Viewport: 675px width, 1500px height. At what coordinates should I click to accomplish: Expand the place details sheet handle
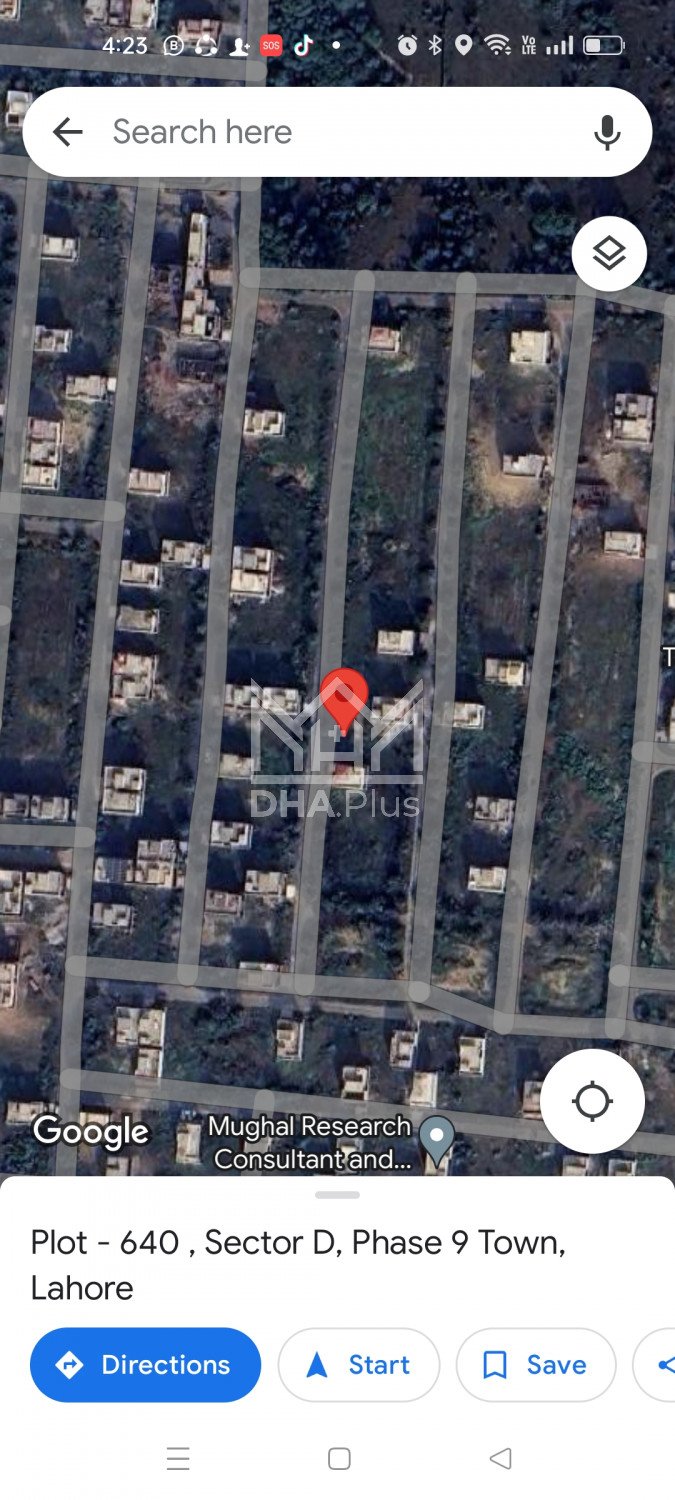[x=337, y=1194]
